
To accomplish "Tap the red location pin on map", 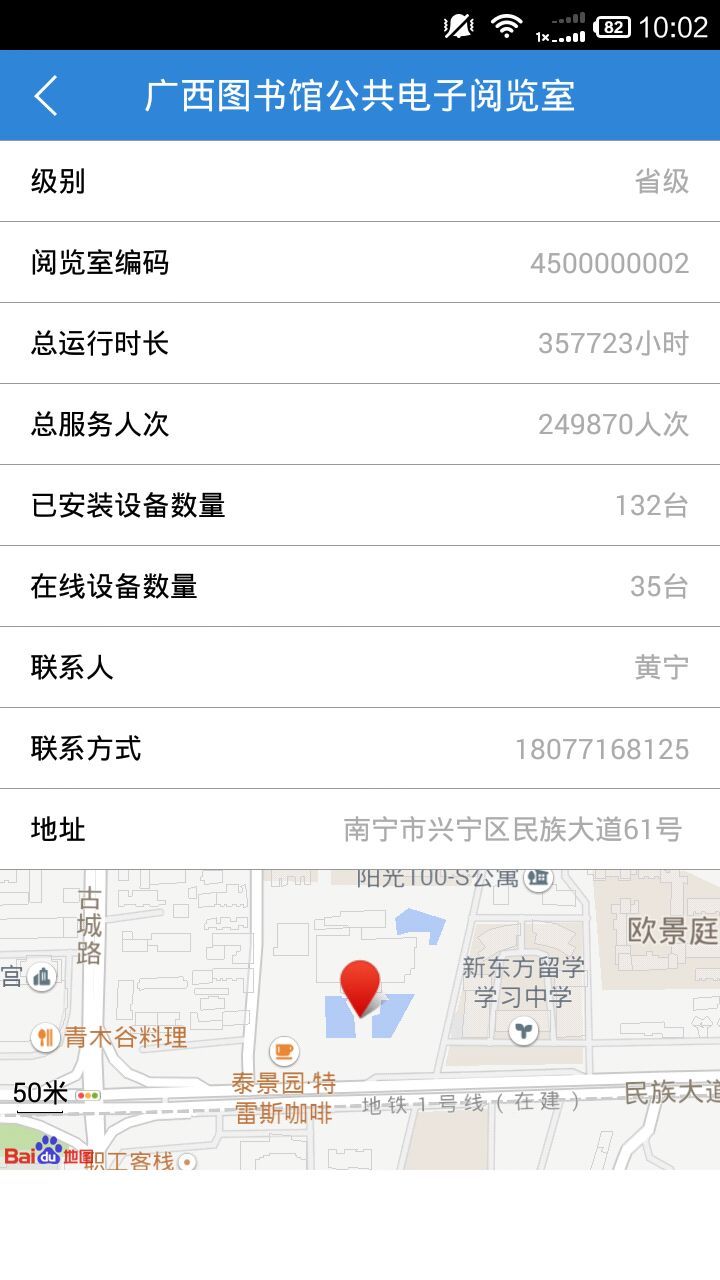I will [360, 986].
